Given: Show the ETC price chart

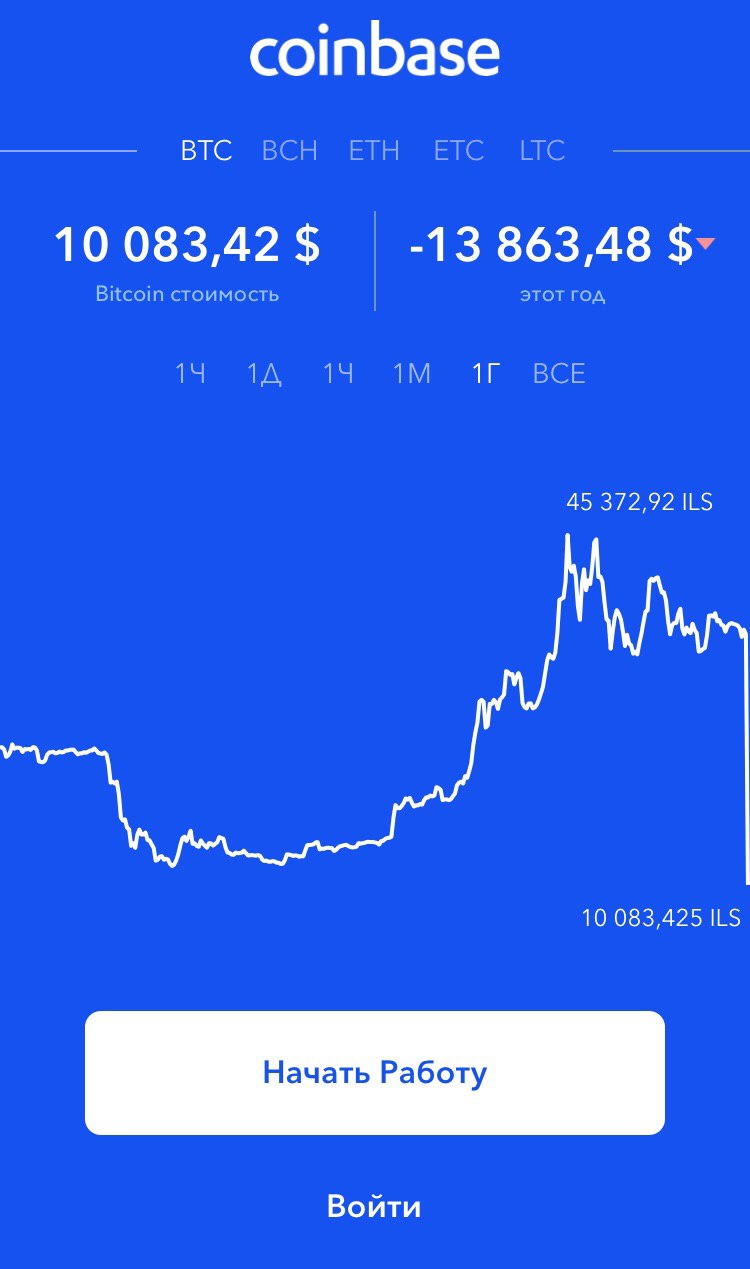Looking at the screenshot, I should click(459, 151).
